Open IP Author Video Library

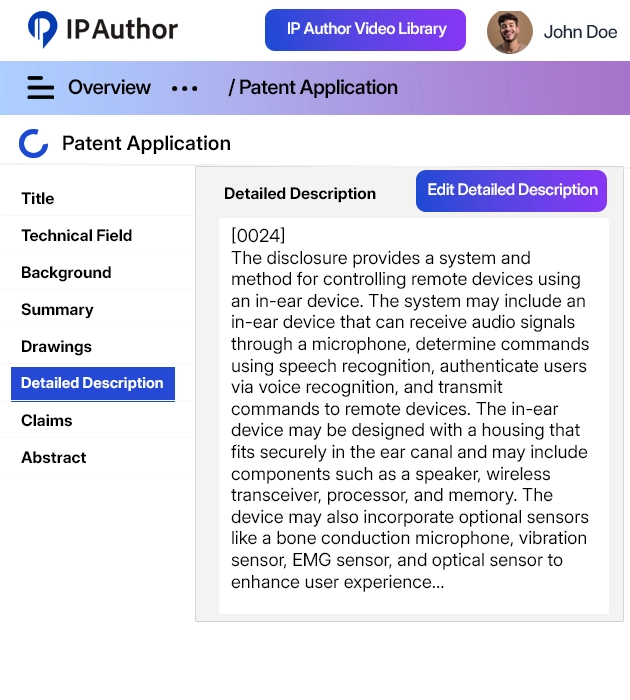point(365,30)
